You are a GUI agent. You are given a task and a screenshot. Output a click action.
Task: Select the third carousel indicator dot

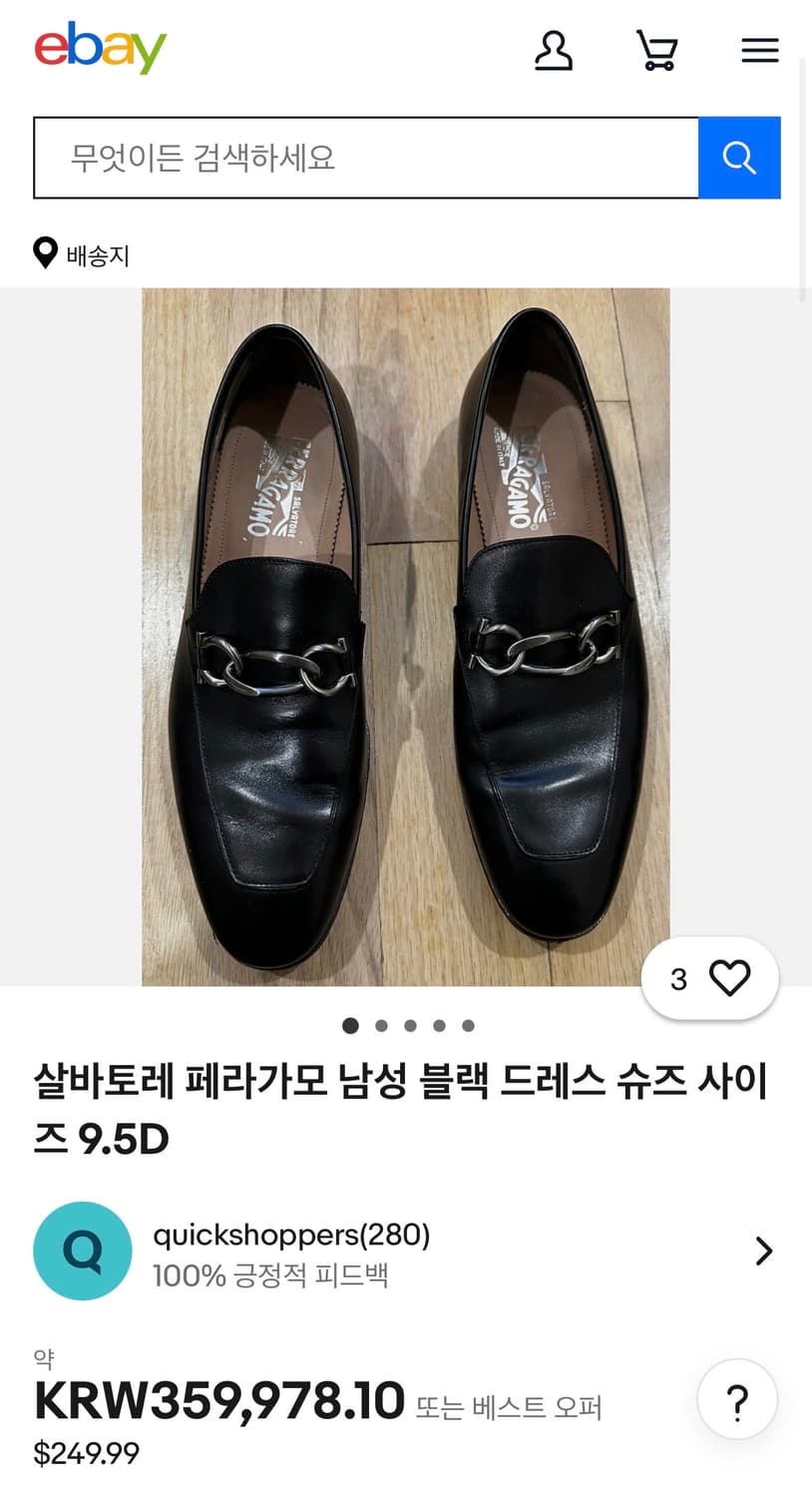[x=409, y=1025]
